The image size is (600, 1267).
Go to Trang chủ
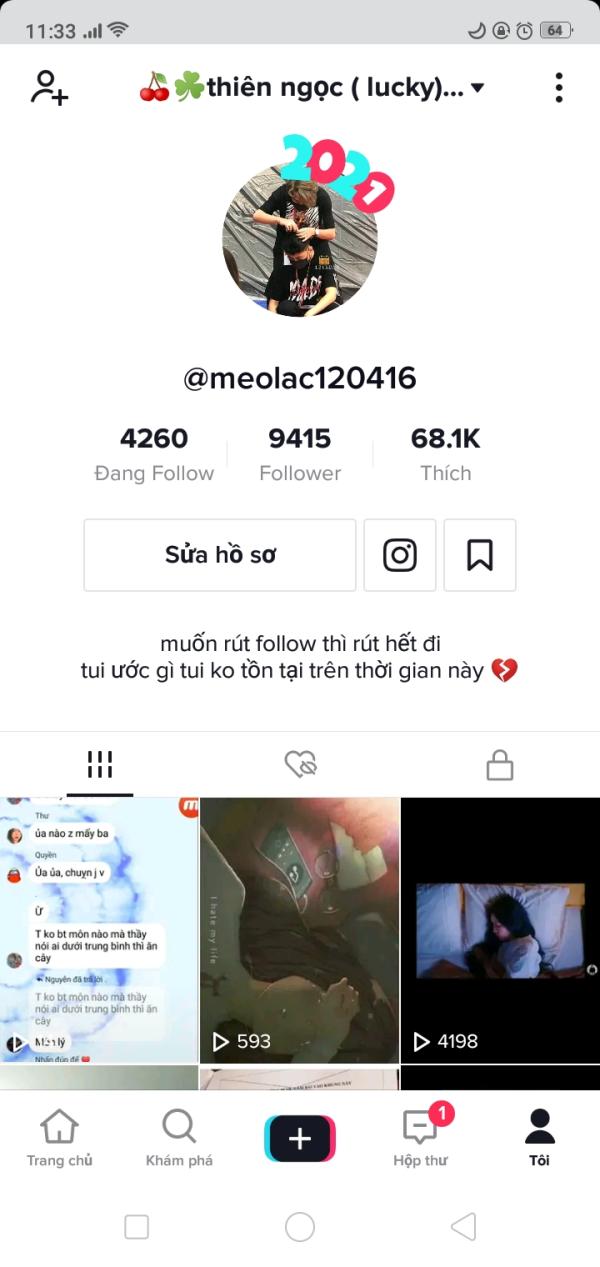[59, 1138]
